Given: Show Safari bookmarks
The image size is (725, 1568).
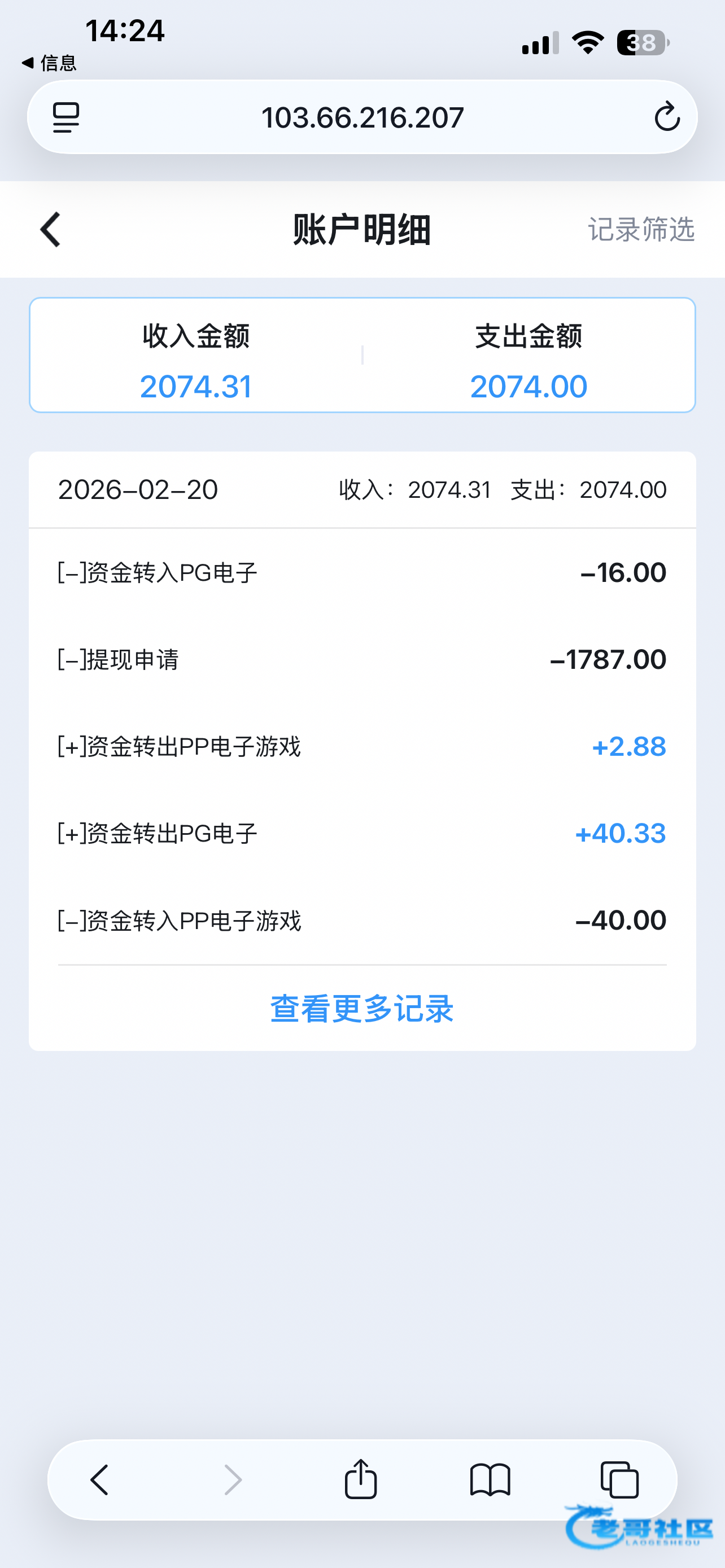Looking at the screenshot, I should click(490, 1479).
